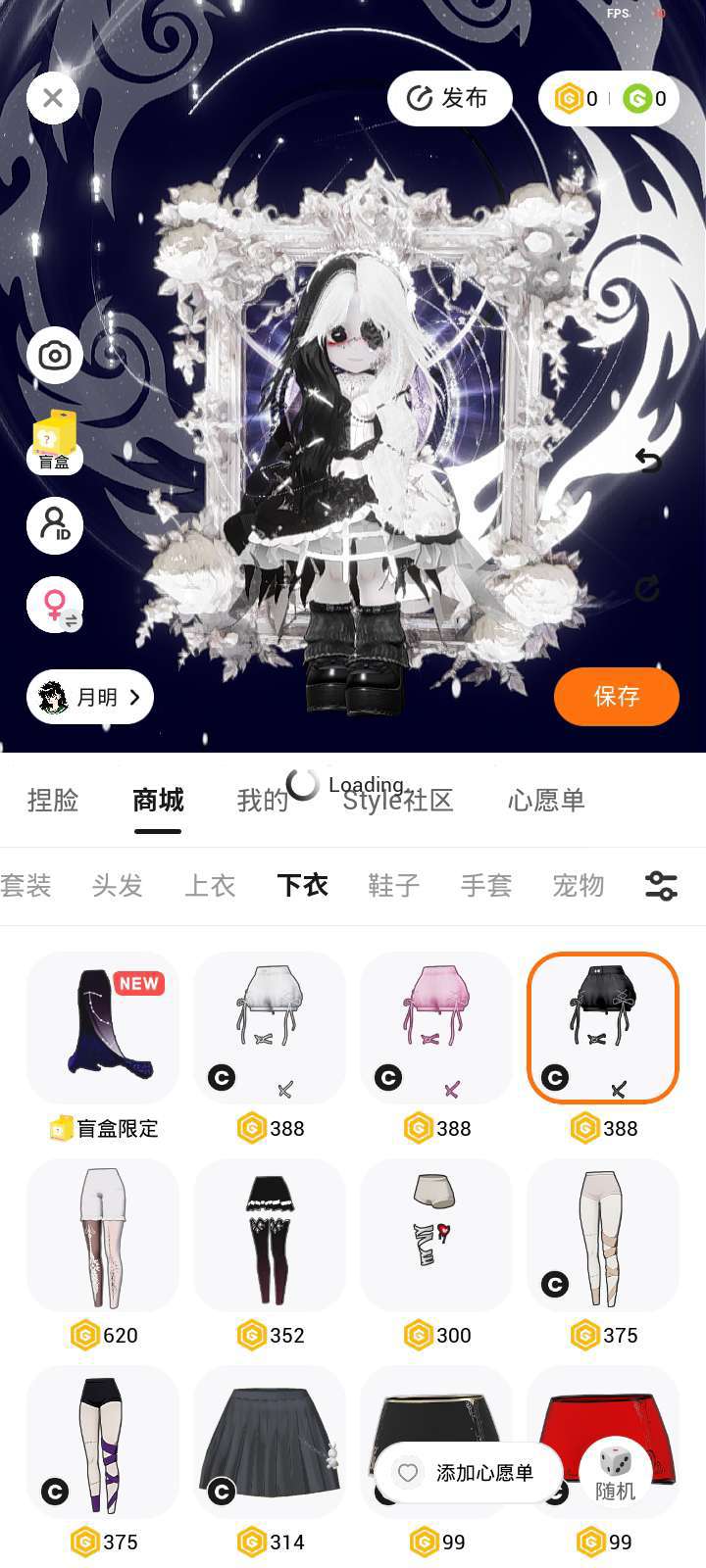Try on the pink 388 shorts
706x1568 pixels.
(436, 1029)
